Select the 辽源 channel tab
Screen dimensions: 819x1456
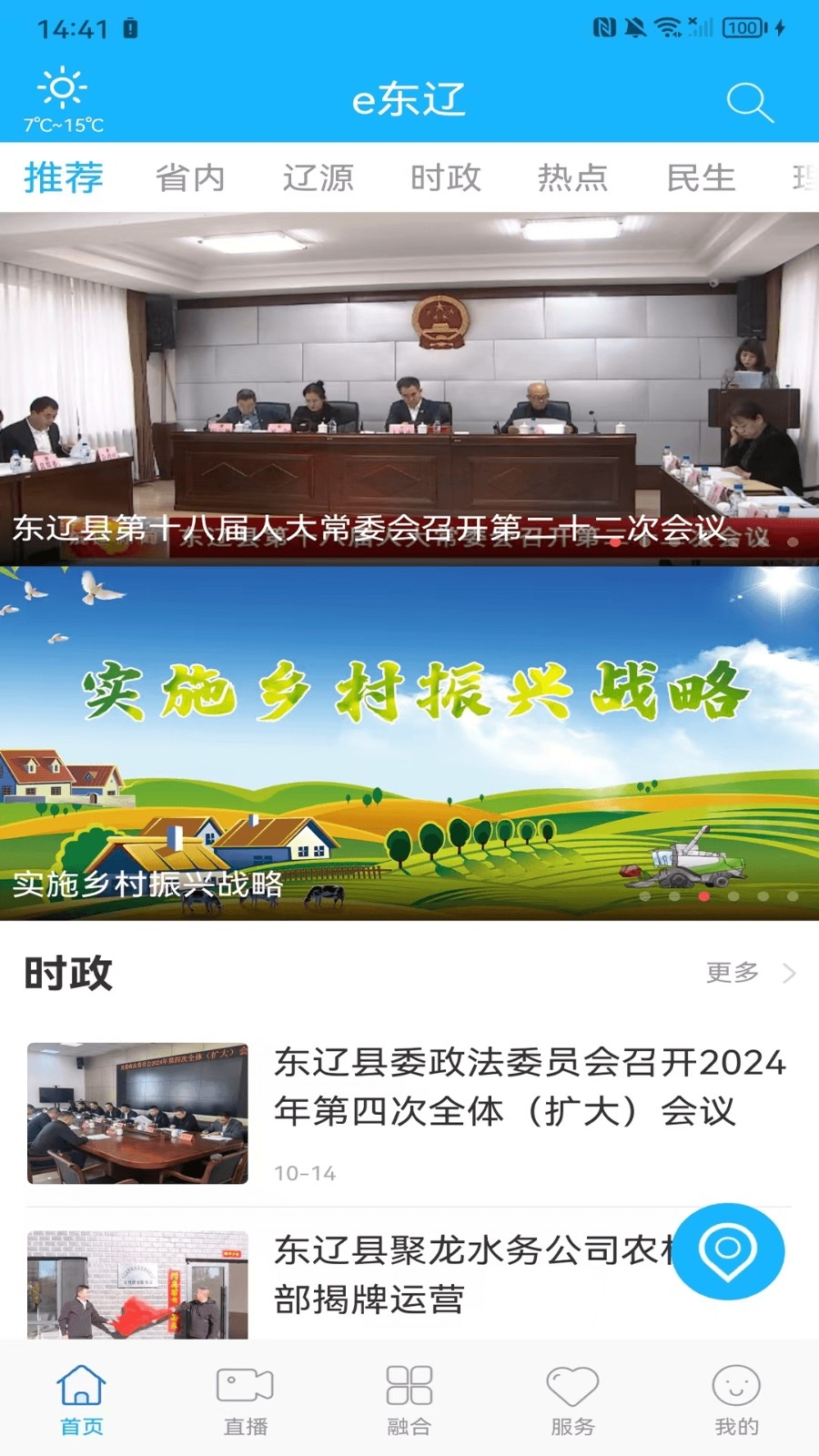pos(317,178)
